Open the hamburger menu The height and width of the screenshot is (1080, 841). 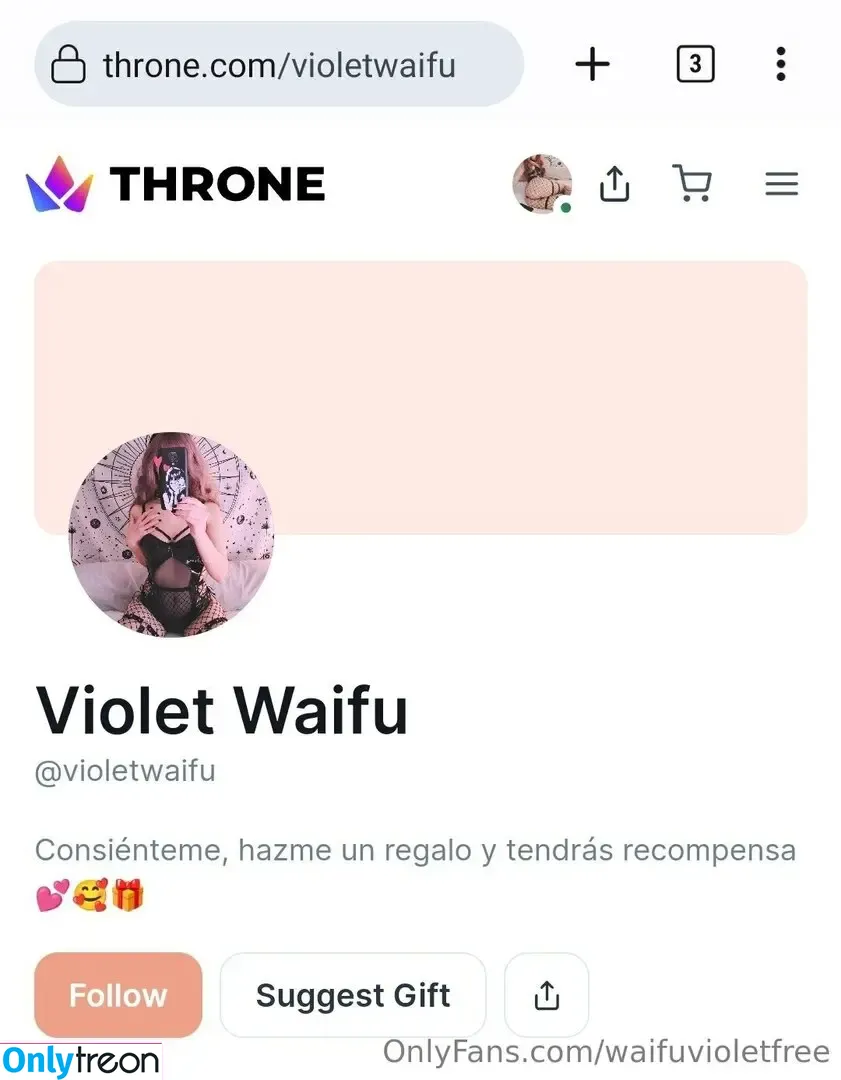[x=781, y=184]
